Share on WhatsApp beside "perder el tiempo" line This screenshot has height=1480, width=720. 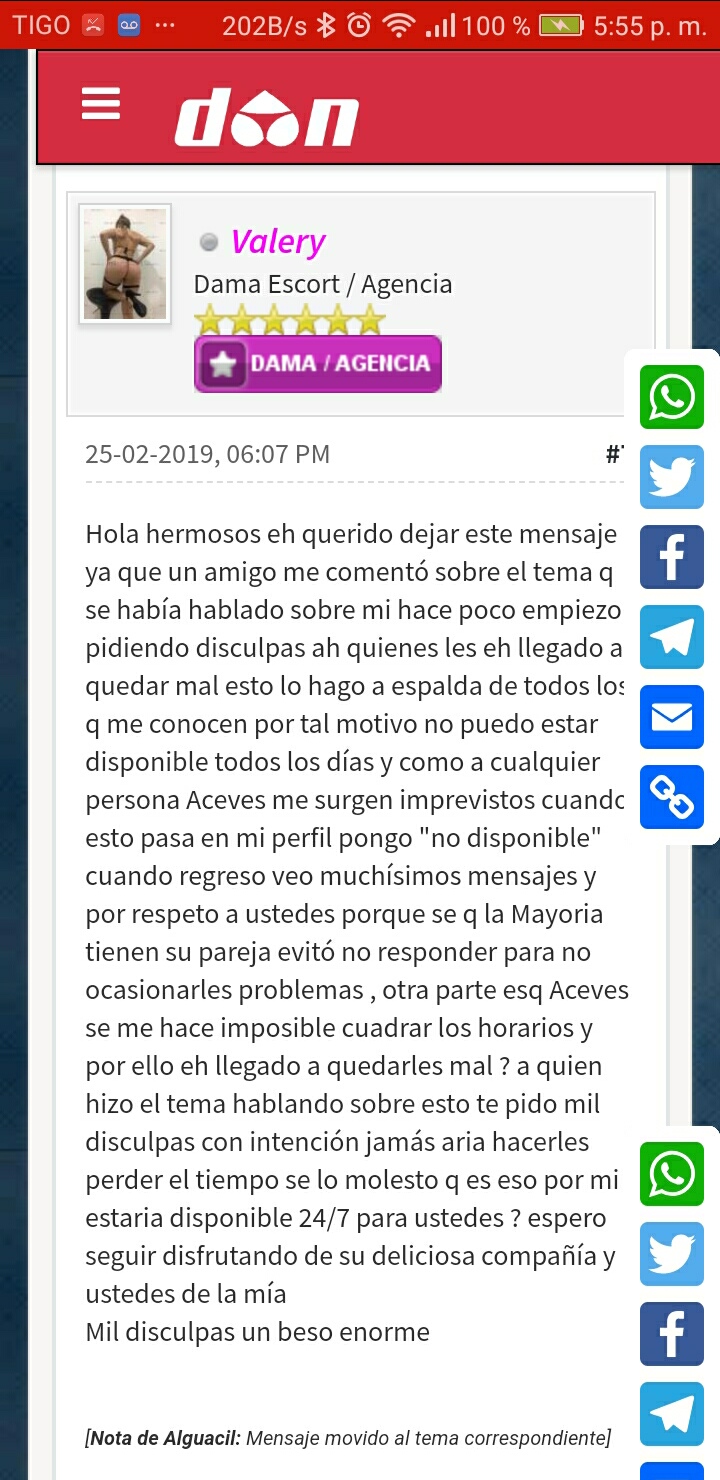tap(672, 1174)
